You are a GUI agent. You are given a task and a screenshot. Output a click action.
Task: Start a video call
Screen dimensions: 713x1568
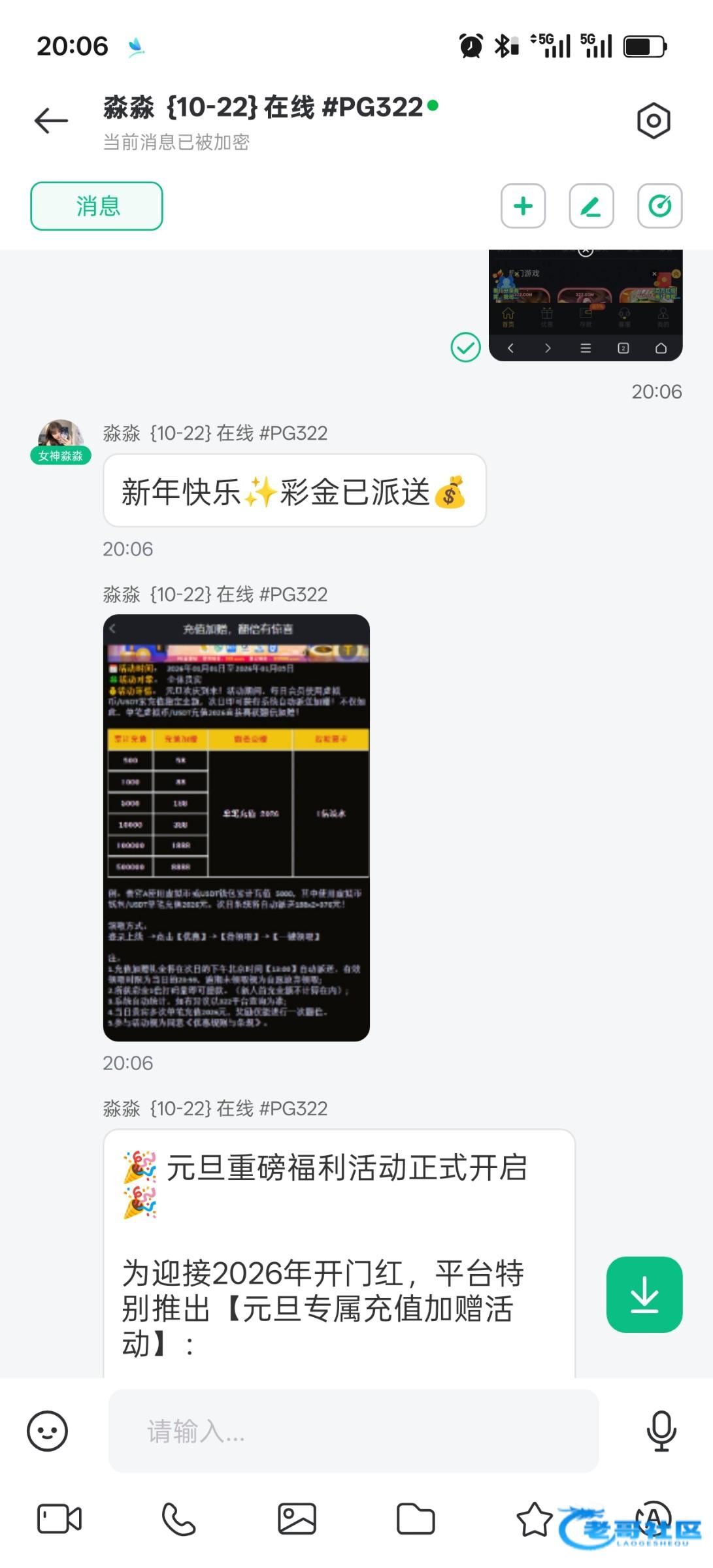(x=59, y=1518)
